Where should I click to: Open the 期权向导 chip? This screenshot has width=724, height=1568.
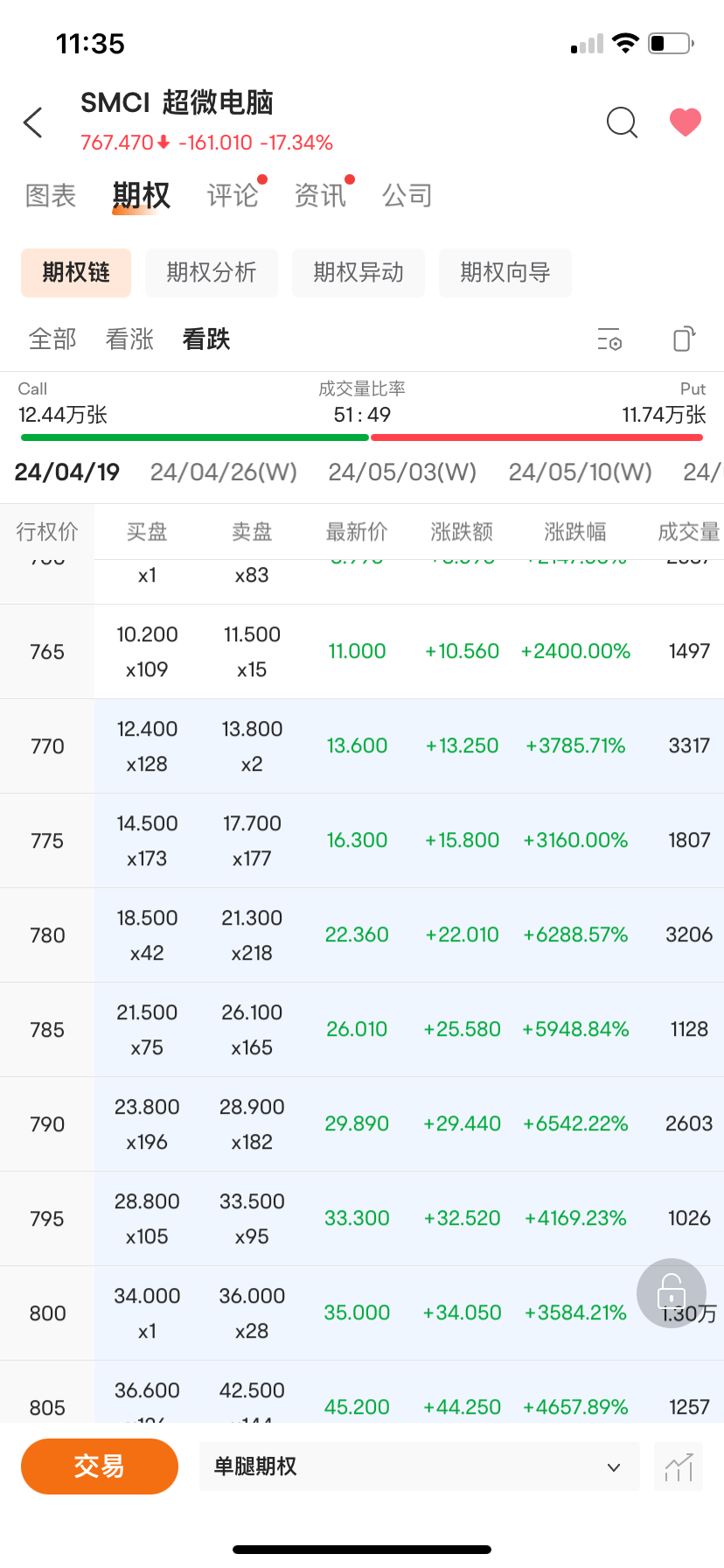[x=505, y=273]
